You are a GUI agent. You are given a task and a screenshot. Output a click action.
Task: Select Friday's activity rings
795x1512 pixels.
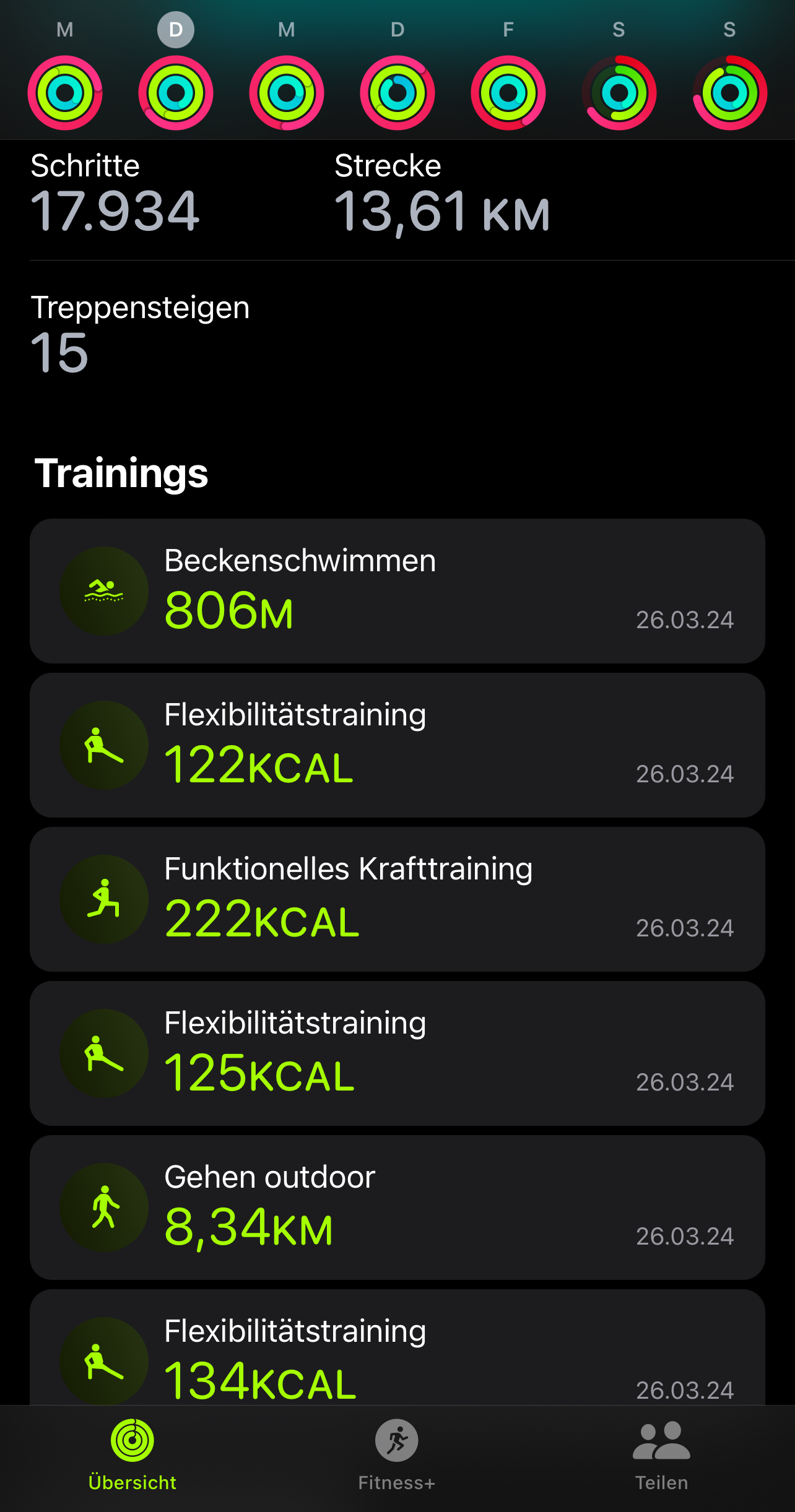point(508,93)
